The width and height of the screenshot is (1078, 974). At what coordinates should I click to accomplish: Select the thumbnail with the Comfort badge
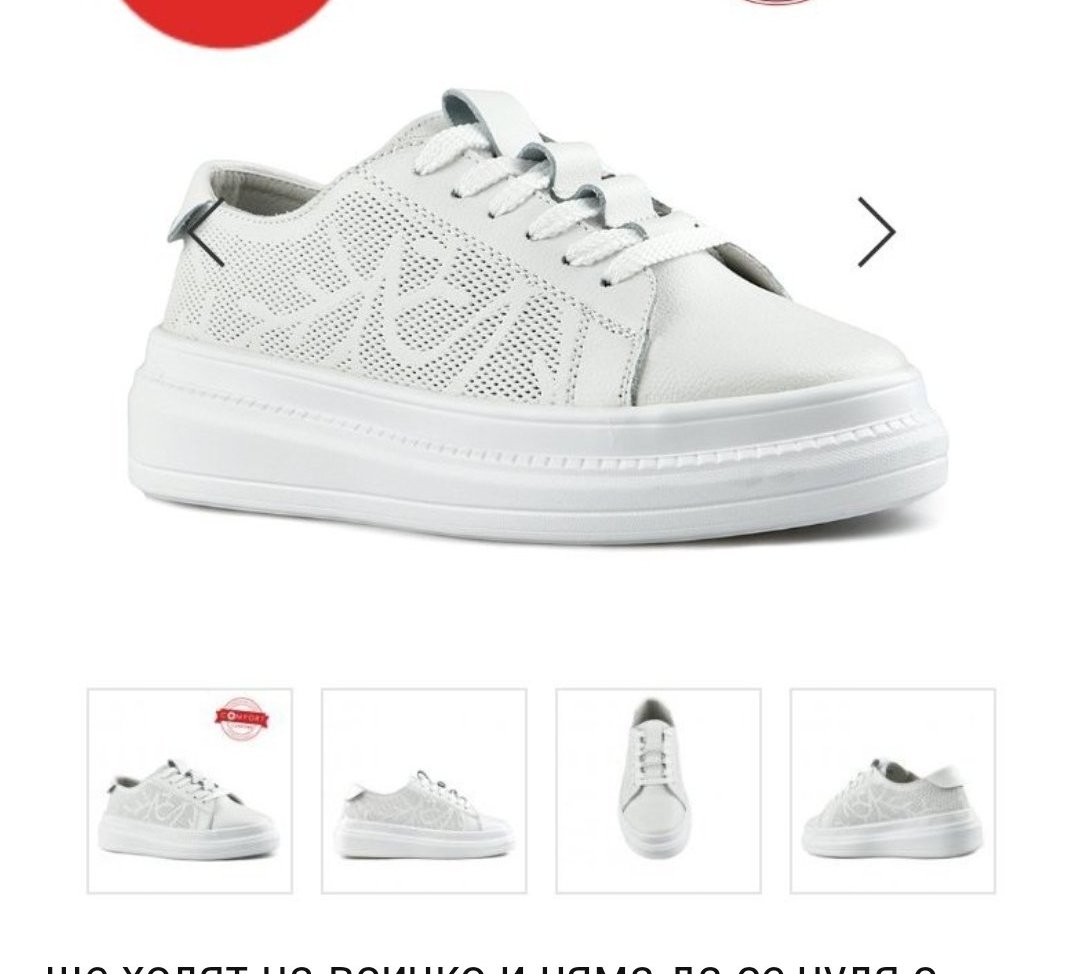(x=190, y=790)
